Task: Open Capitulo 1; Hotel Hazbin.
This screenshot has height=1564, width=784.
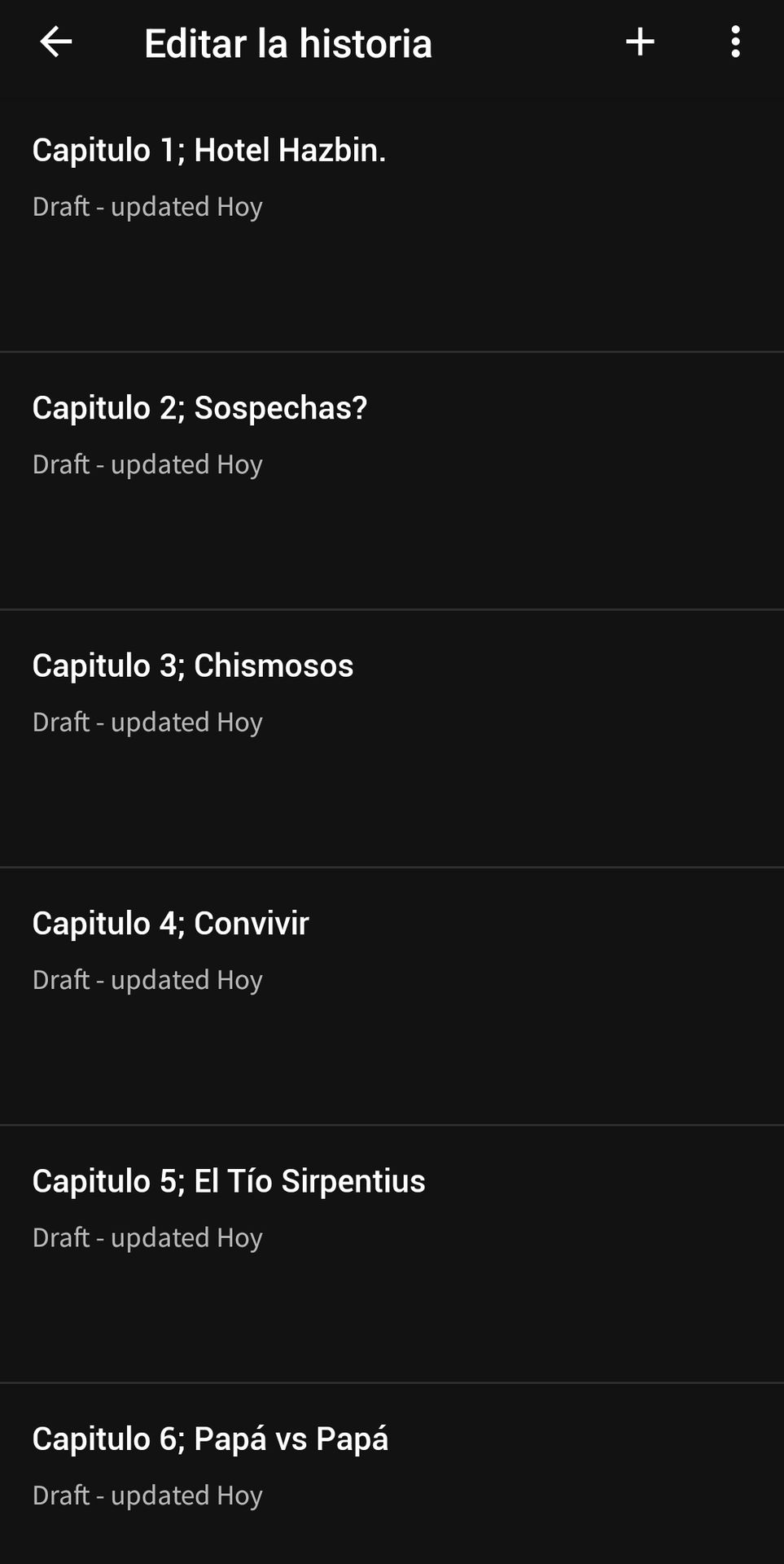Action: (x=392, y=223)
